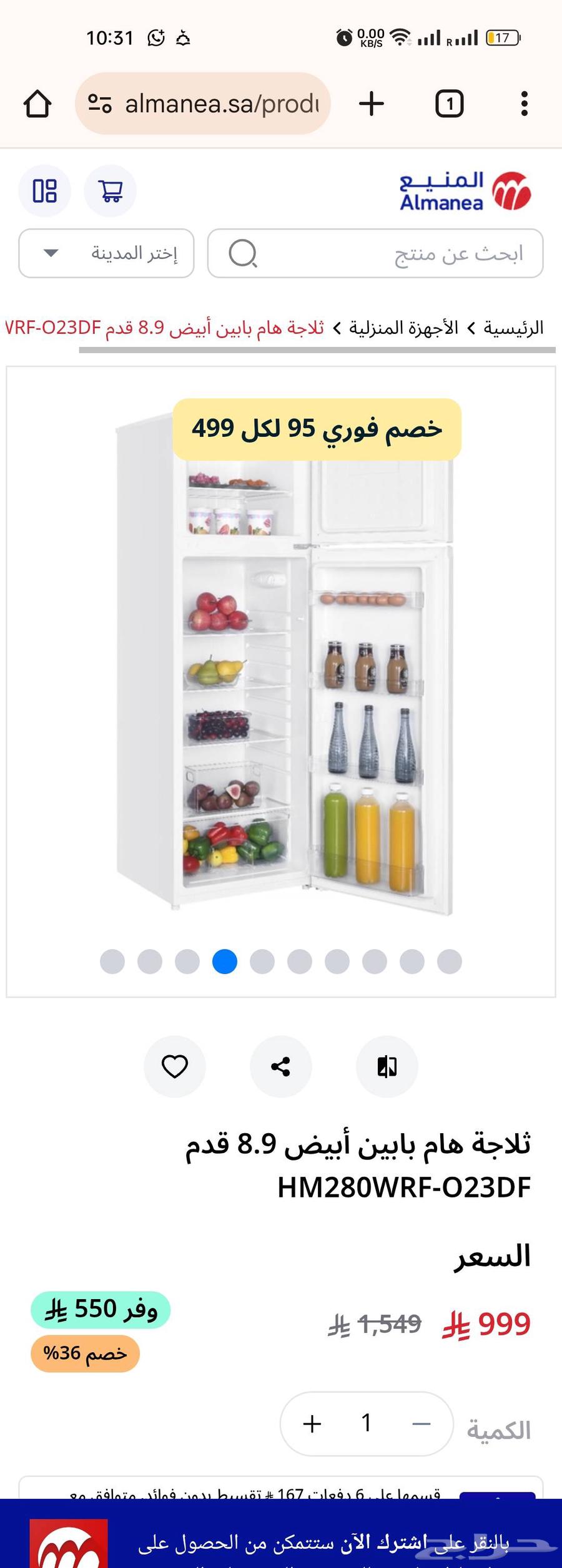
Task: Share this product
Action: (x=281, y=1066)
